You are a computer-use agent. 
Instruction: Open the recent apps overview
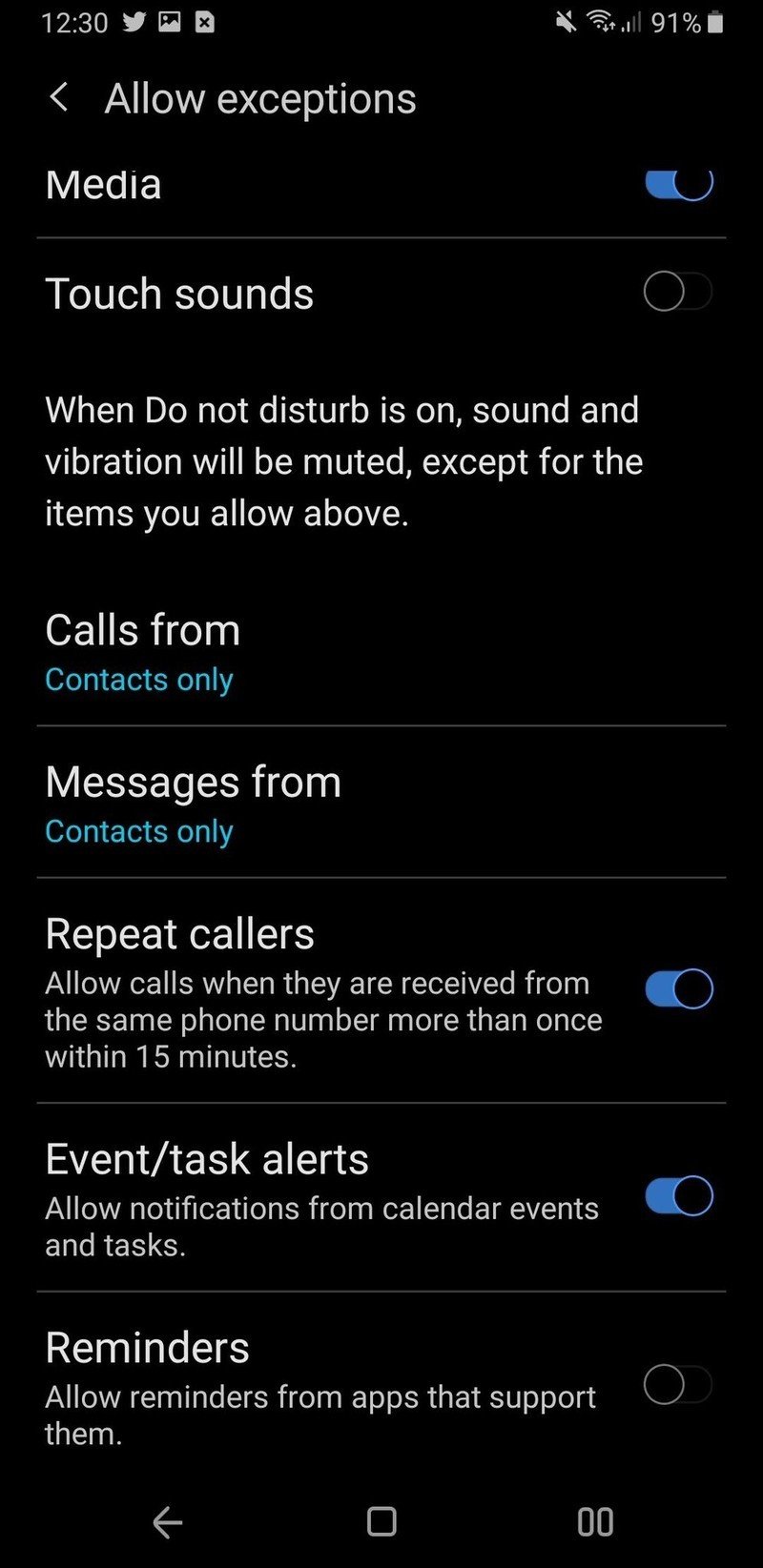595,1521
